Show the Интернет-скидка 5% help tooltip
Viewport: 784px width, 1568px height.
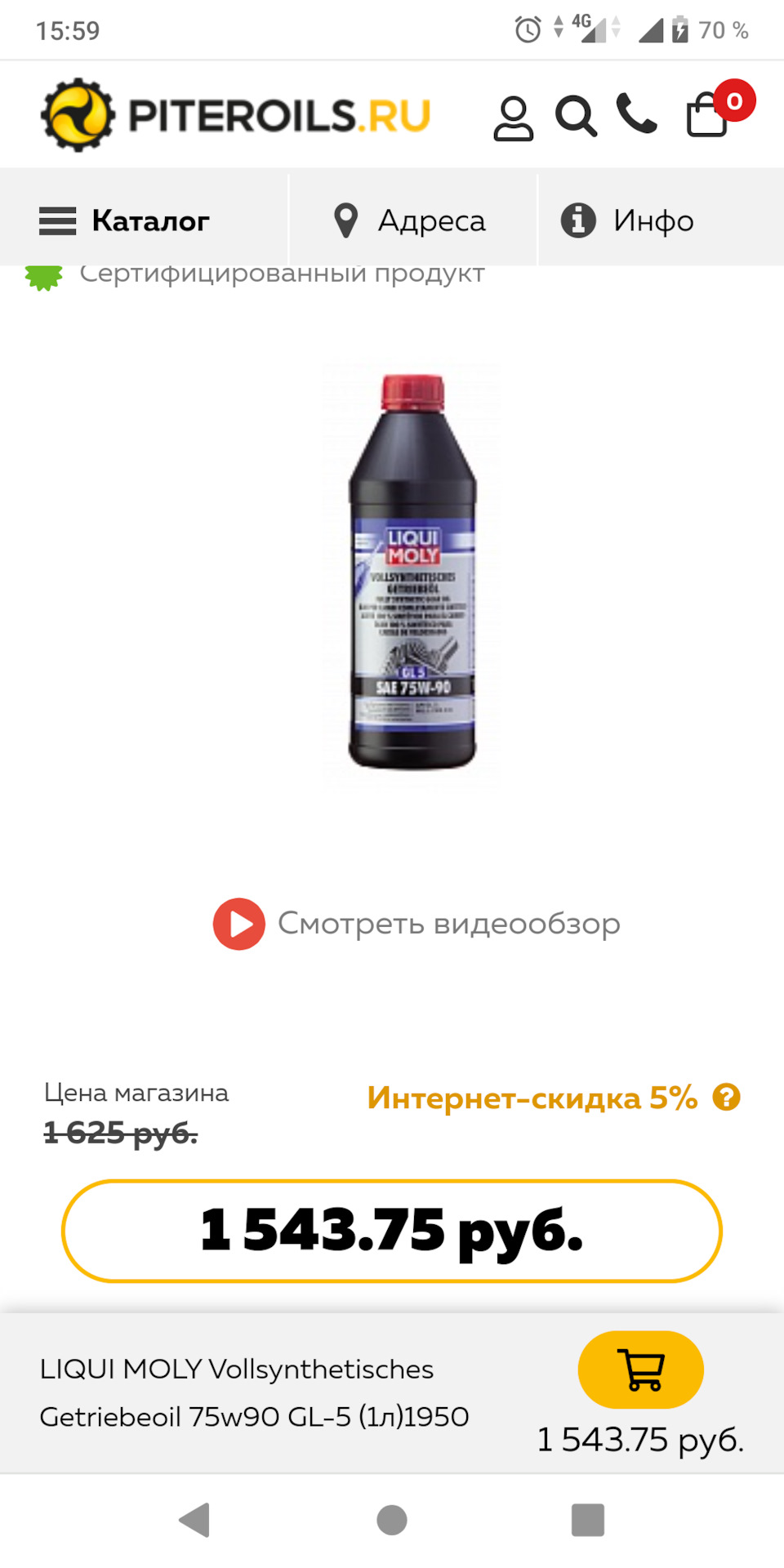[726, 1097]
